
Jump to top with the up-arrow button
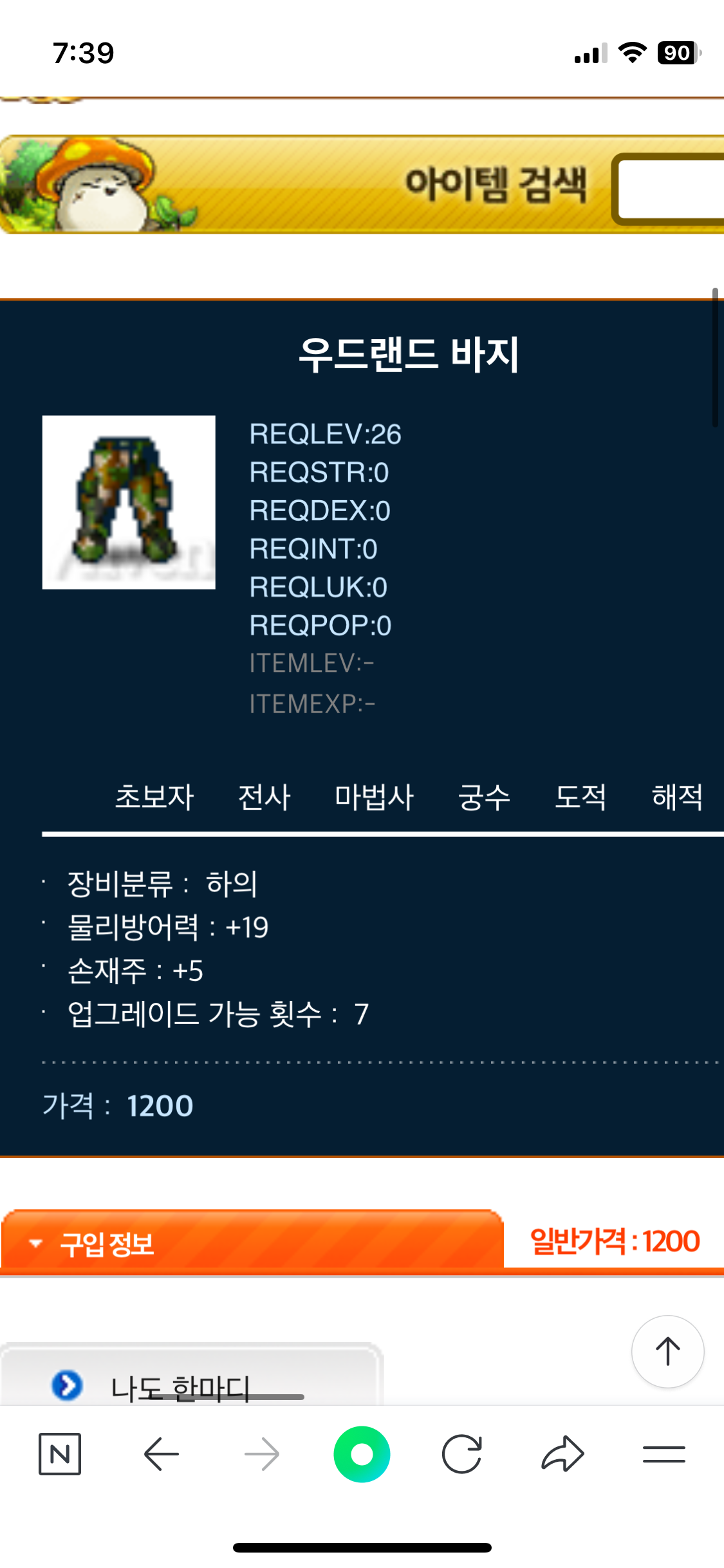(x=667, y=1351)
